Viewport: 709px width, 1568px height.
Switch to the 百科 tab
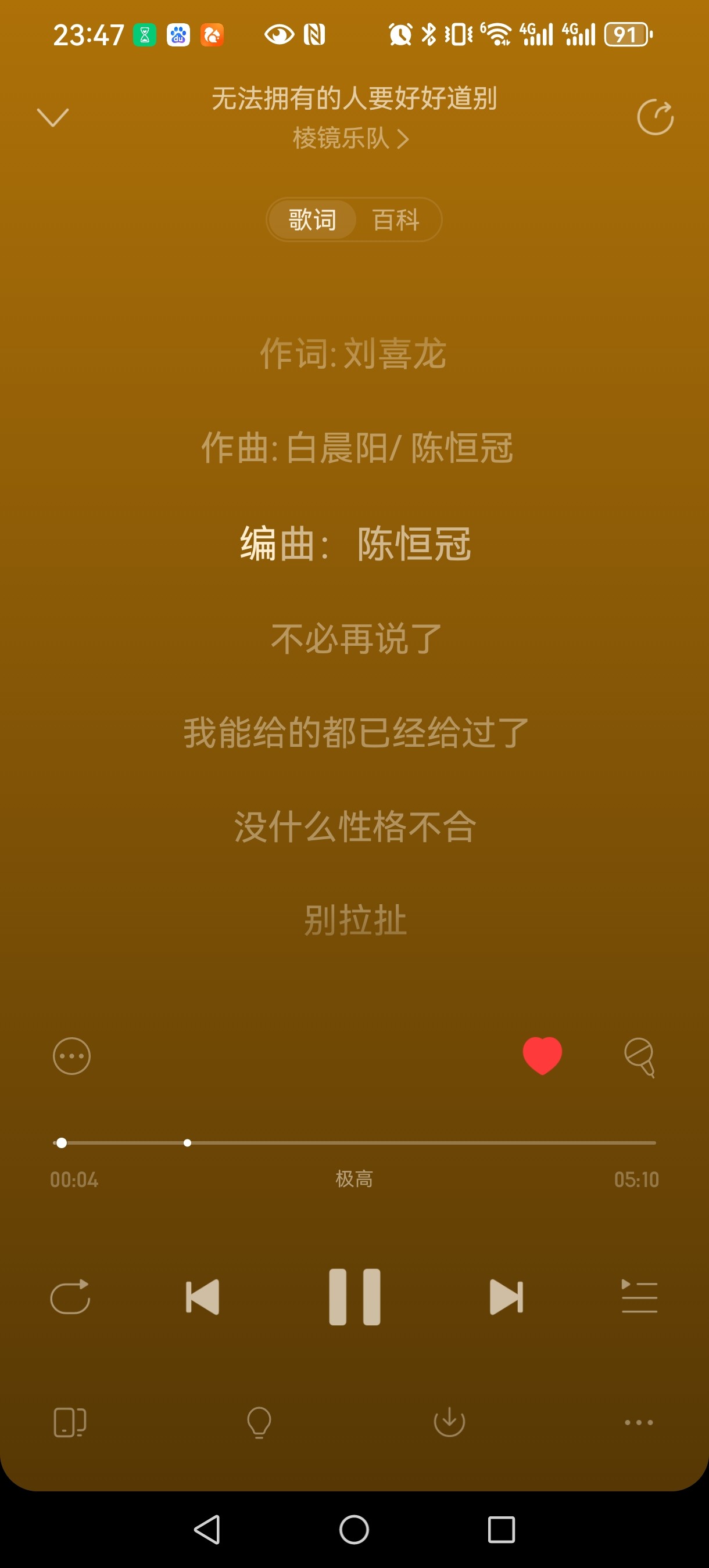[x=396, y=219]
